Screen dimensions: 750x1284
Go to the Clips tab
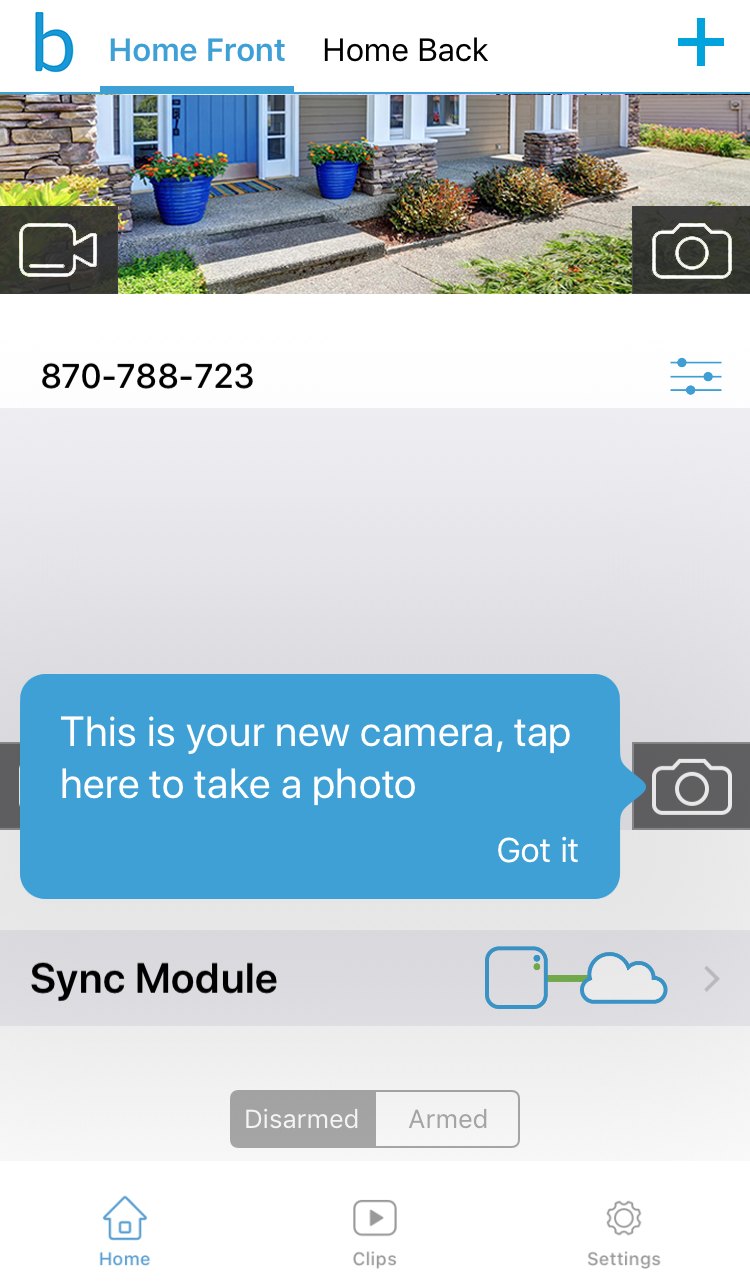point(375,1233)
